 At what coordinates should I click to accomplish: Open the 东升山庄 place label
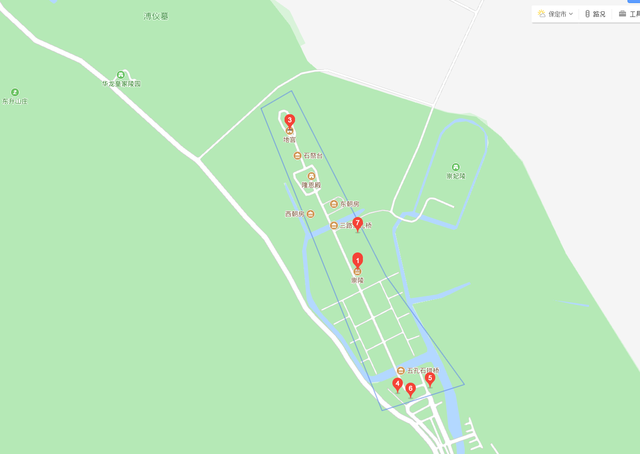click(15, 100)
